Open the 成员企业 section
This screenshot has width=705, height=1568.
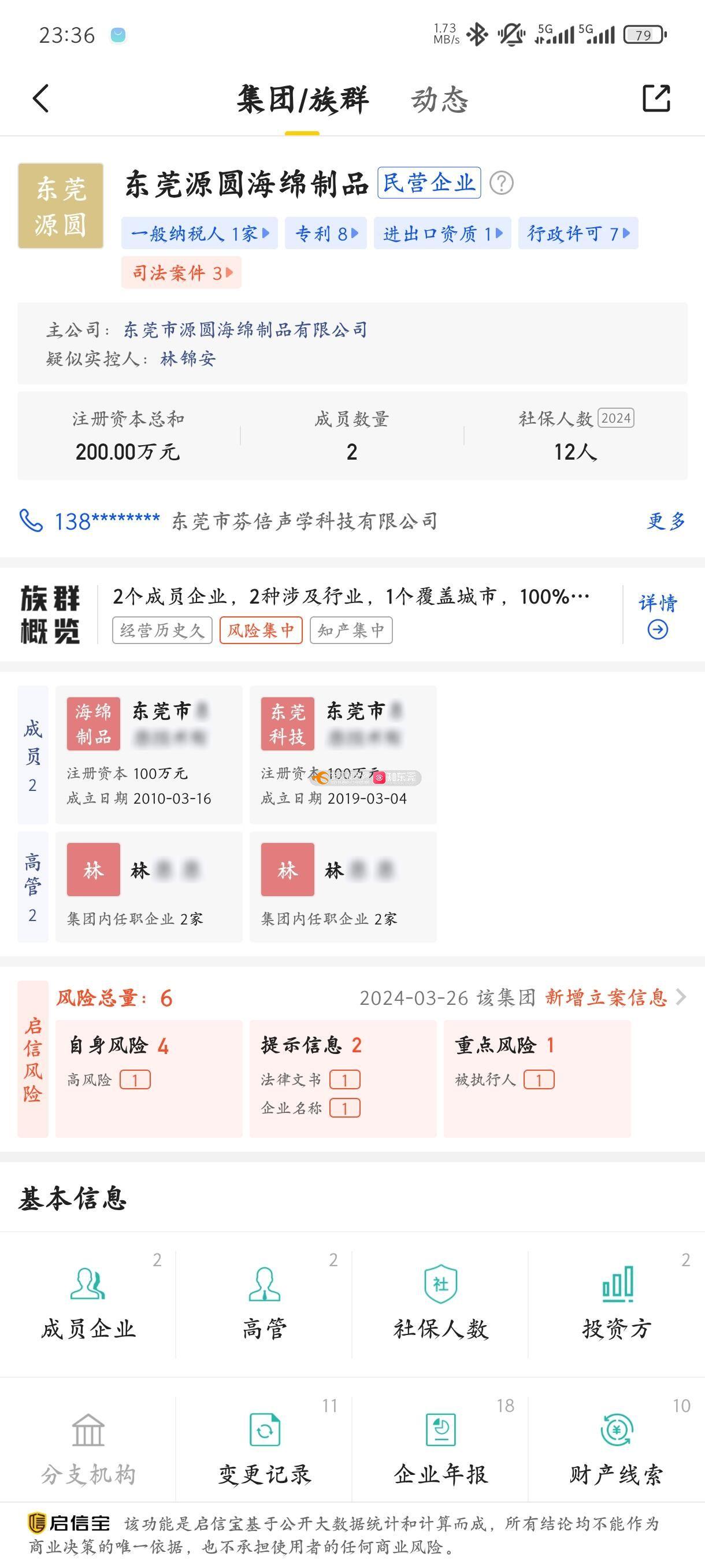[x=88, y=1304]
